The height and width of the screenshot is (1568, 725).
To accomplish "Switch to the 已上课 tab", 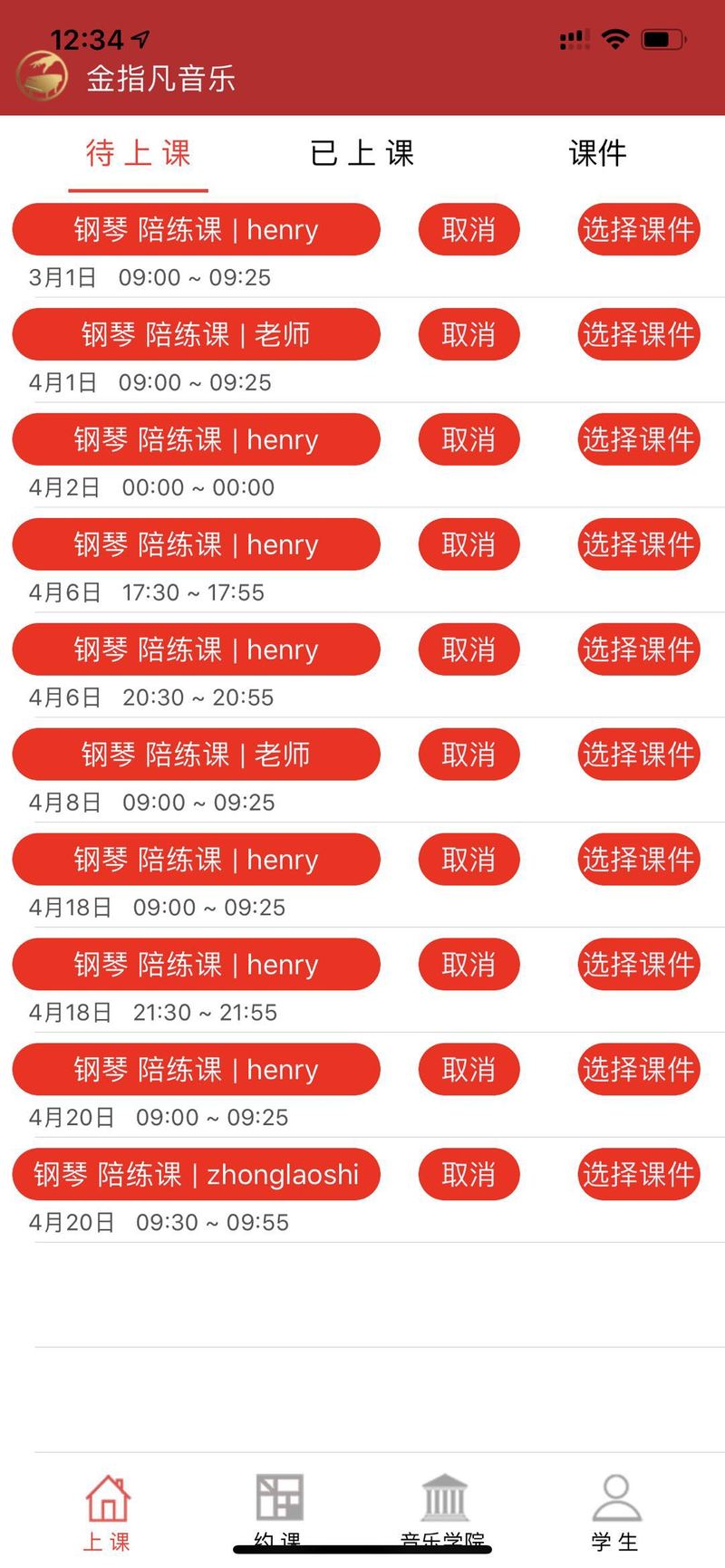I will click(x=362, y=153).
